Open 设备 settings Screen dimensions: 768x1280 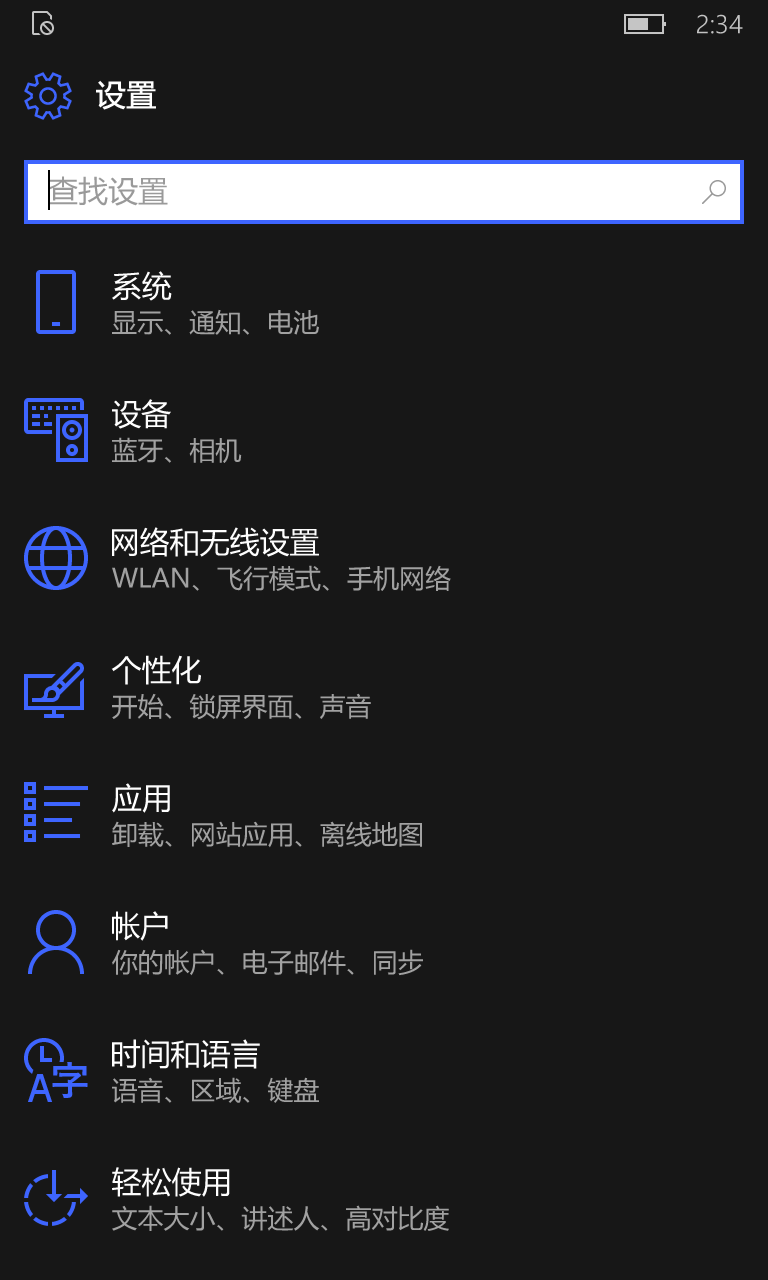tap(176, 431)
